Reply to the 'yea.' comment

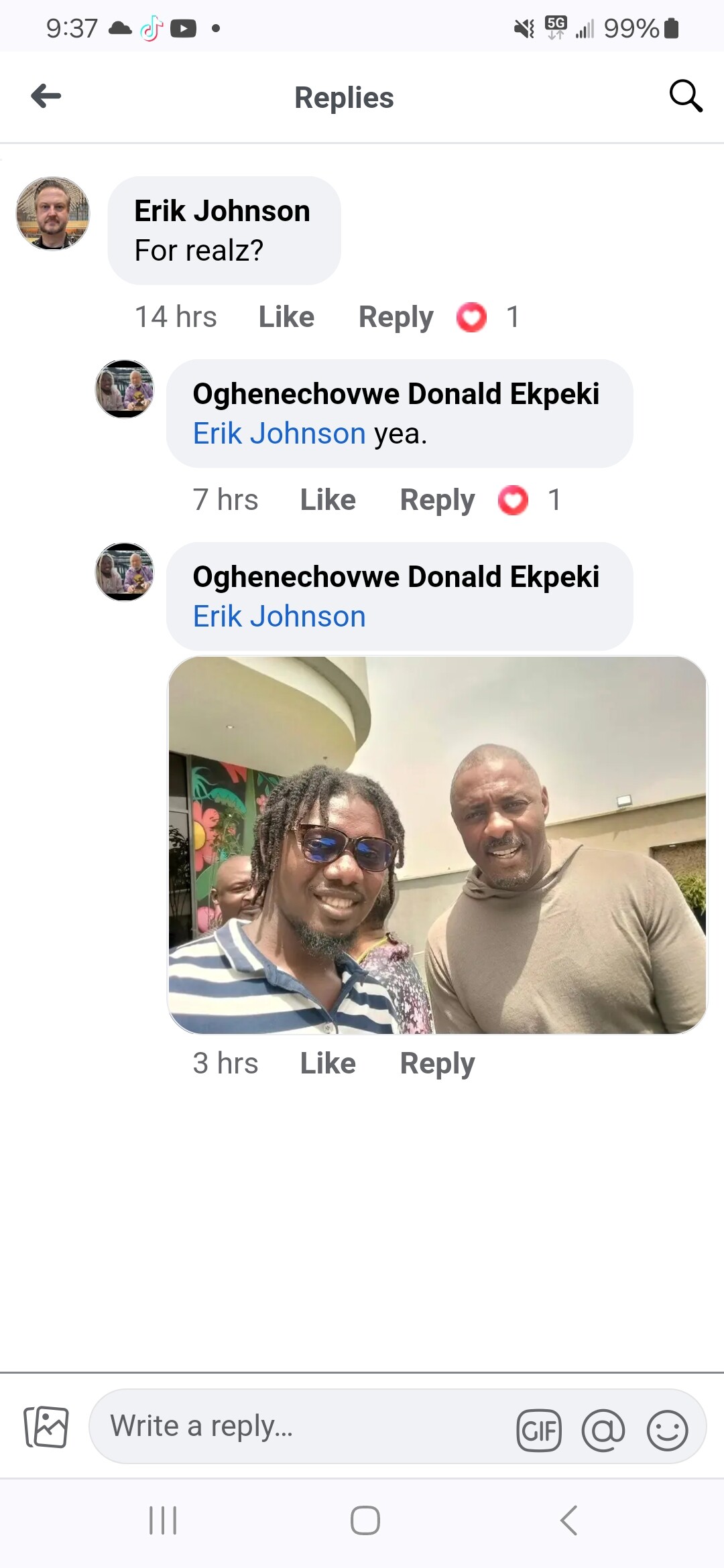(437, 500)
